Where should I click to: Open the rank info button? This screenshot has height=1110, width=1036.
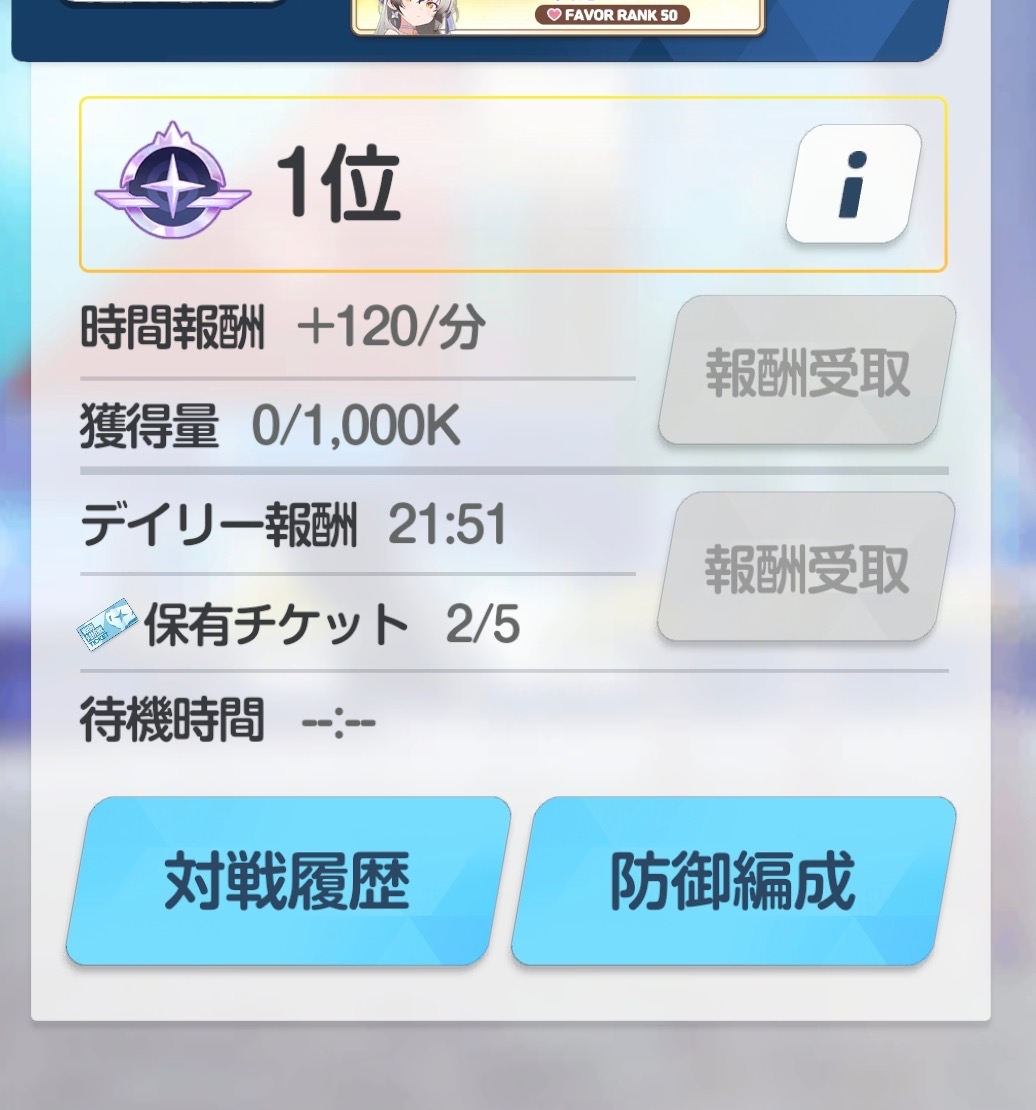(854, 184)
